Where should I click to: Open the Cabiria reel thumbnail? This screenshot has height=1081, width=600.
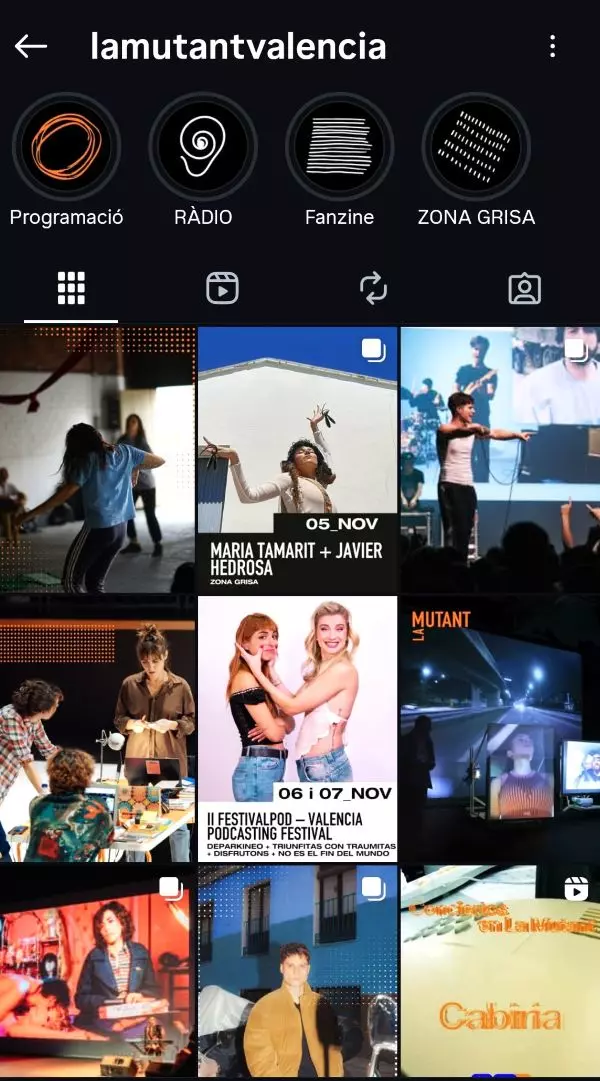(x=500, y=970)
